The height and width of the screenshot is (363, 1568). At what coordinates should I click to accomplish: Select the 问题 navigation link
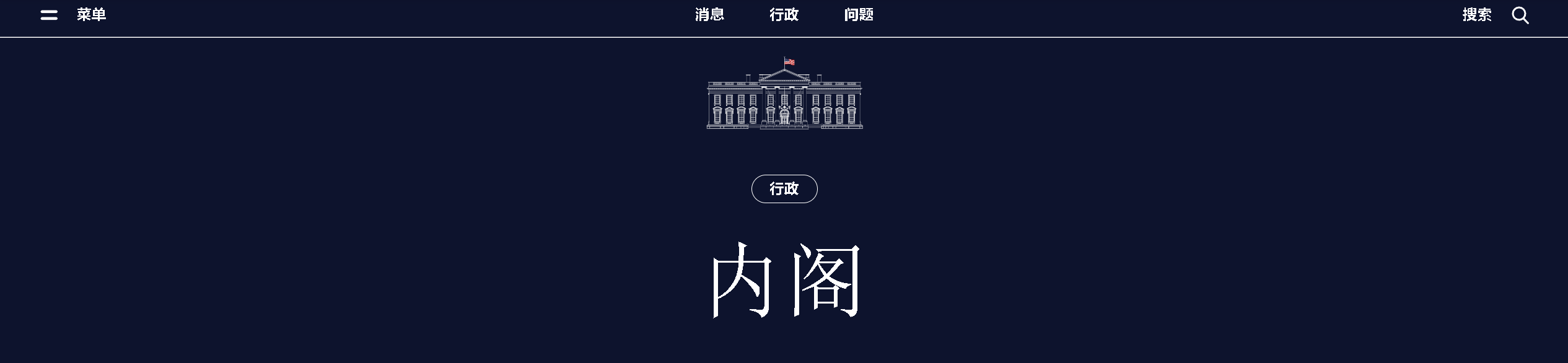pos(859,15)
